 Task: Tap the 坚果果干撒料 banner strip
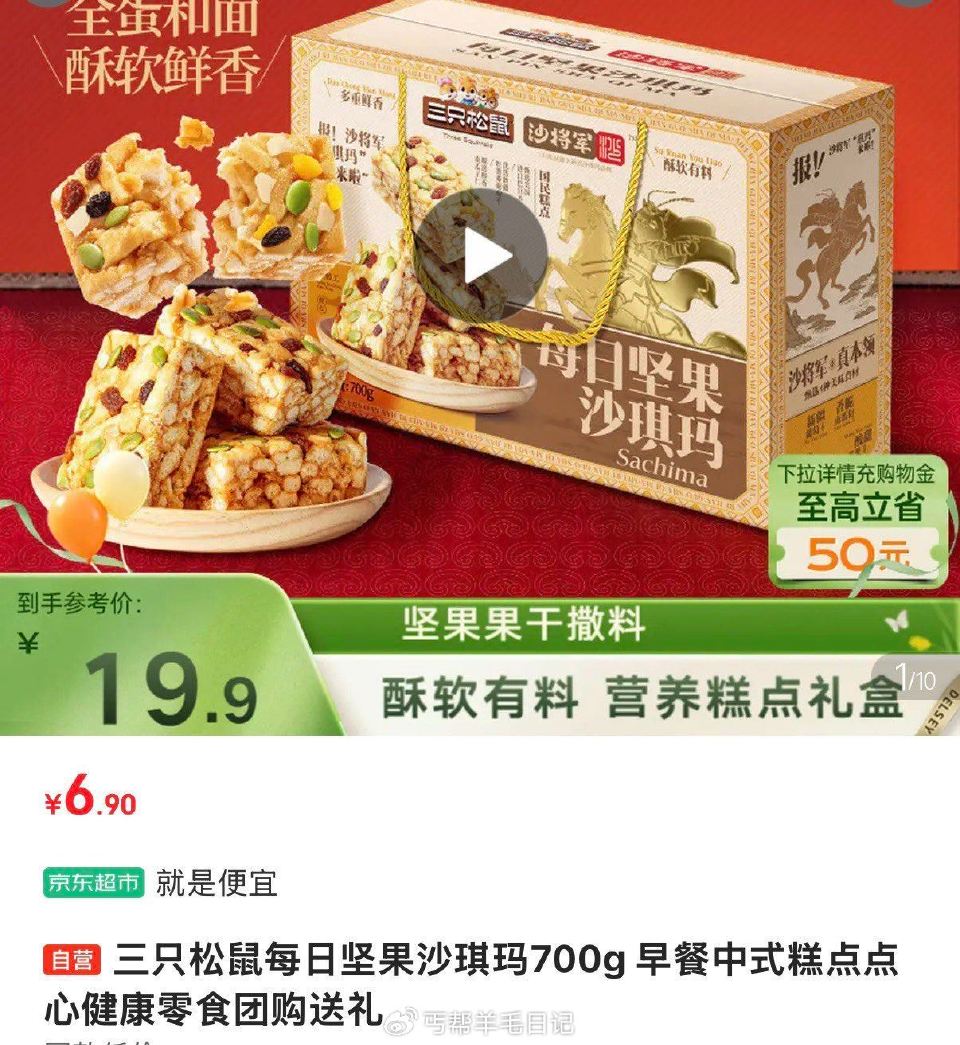[520, 622]
